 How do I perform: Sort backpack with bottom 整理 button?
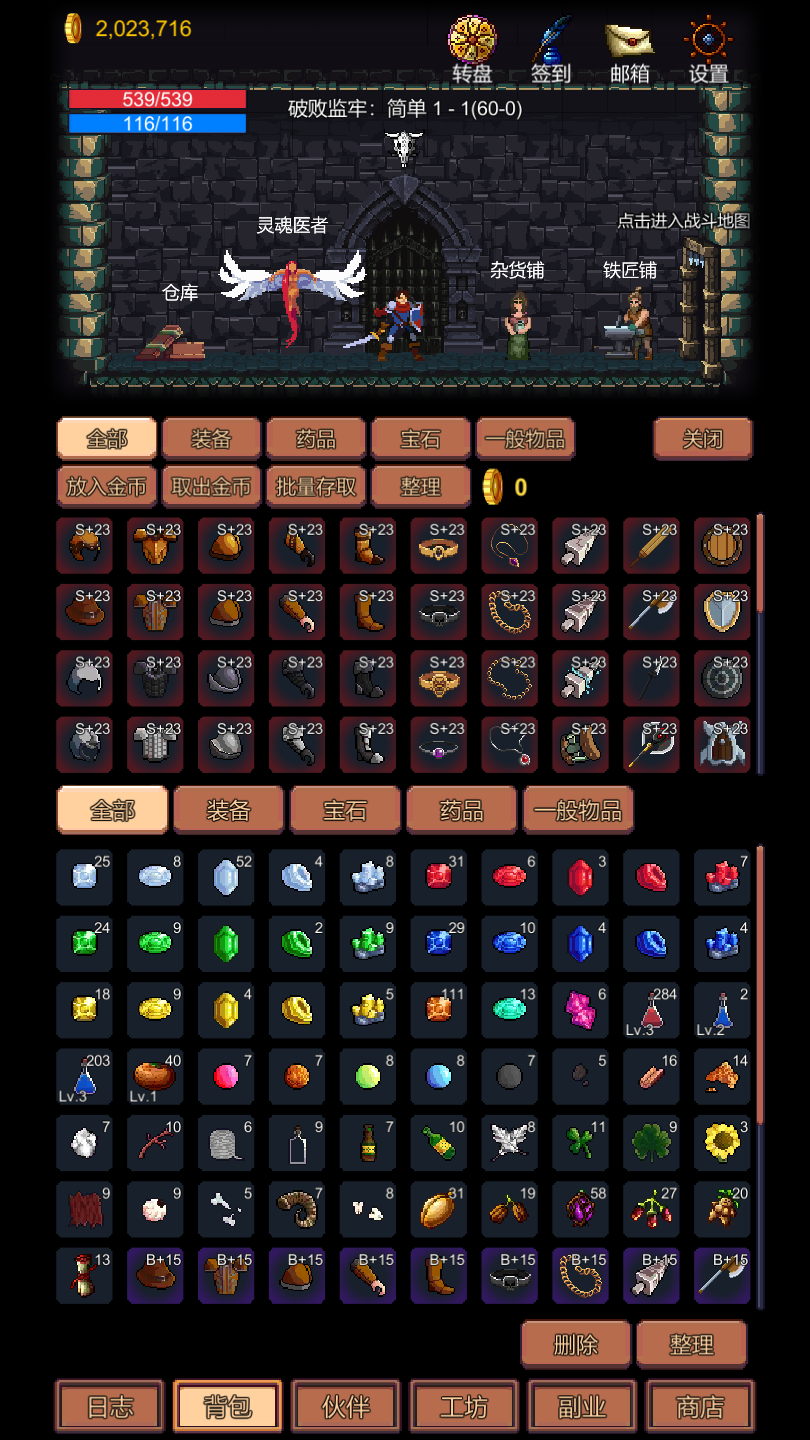pyautogui.click(x=691, y=1345)
